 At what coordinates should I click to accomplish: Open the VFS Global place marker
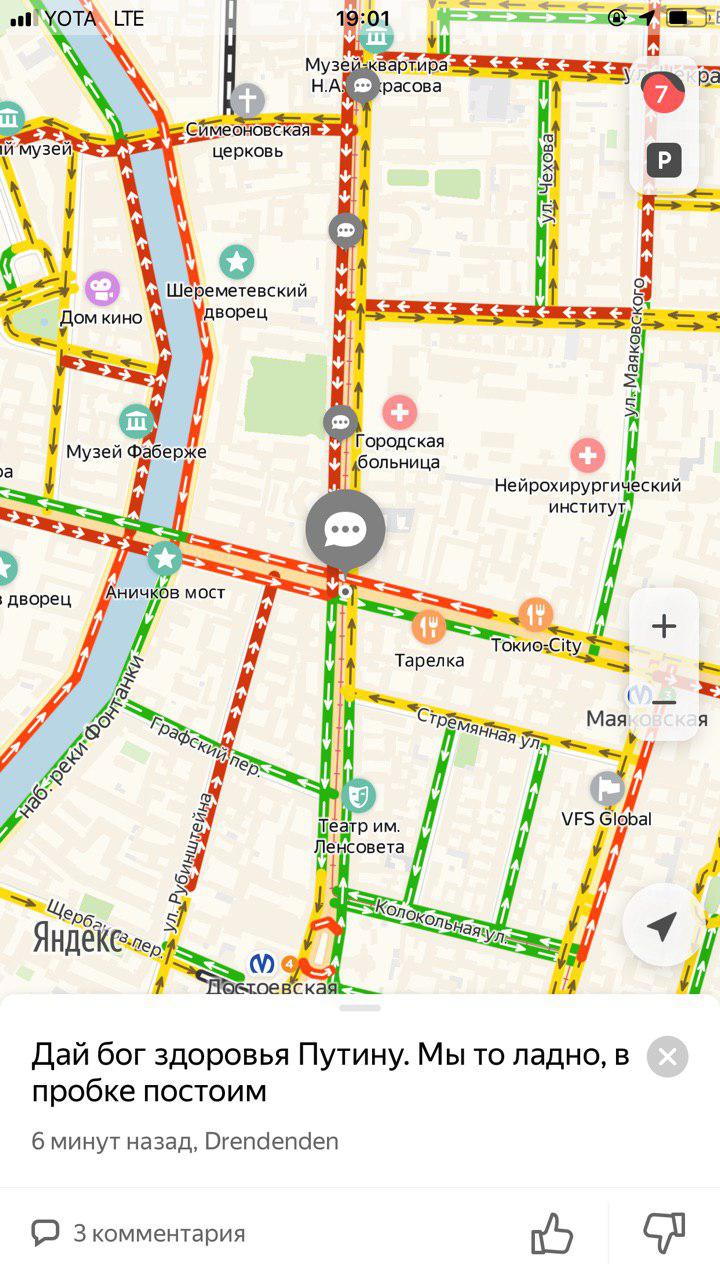coord(607,789)
